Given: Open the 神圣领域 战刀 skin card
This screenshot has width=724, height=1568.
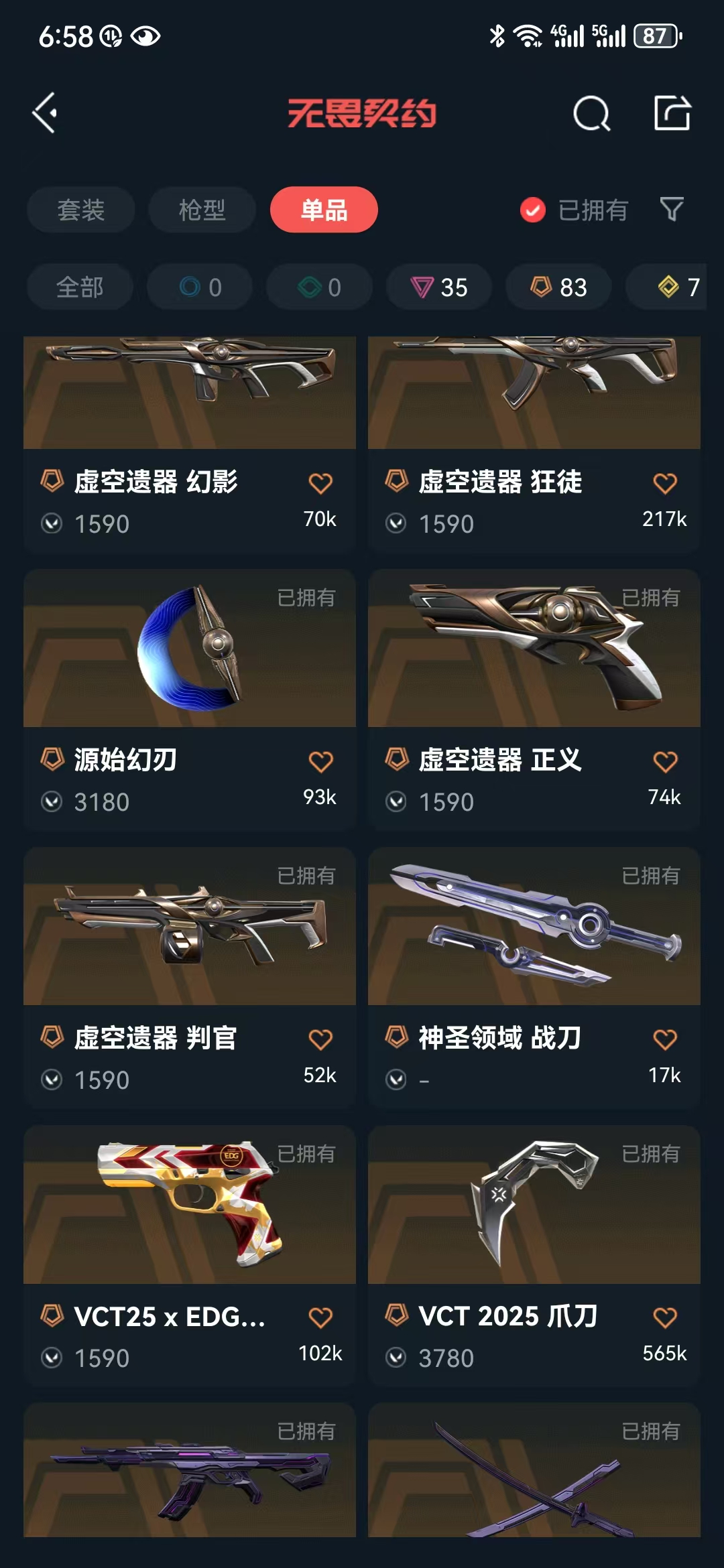Looking at the screenshot, I should pyautogui.click(x=534, y=975).
